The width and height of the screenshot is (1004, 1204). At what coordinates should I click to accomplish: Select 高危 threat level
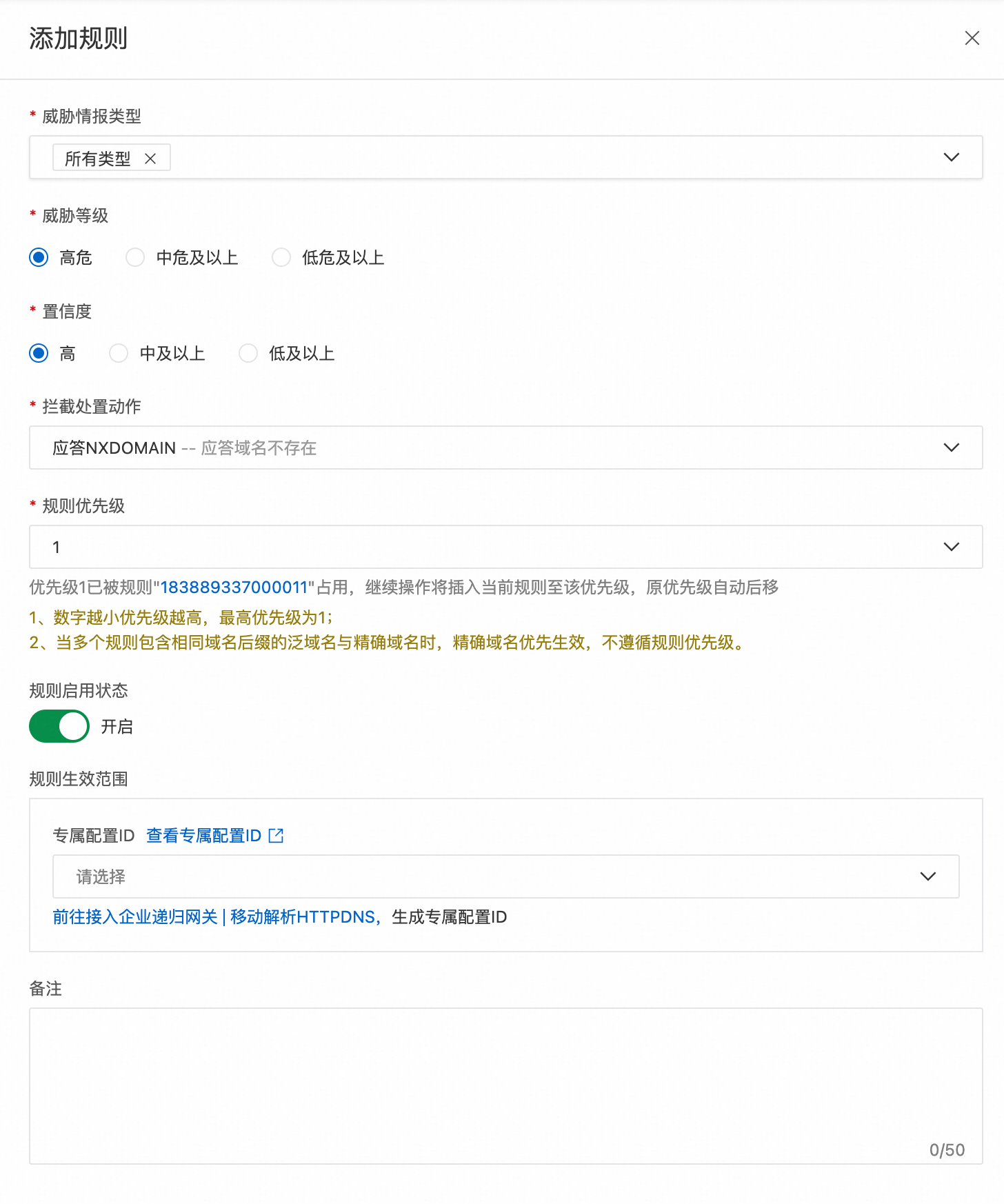coord(39,258)
